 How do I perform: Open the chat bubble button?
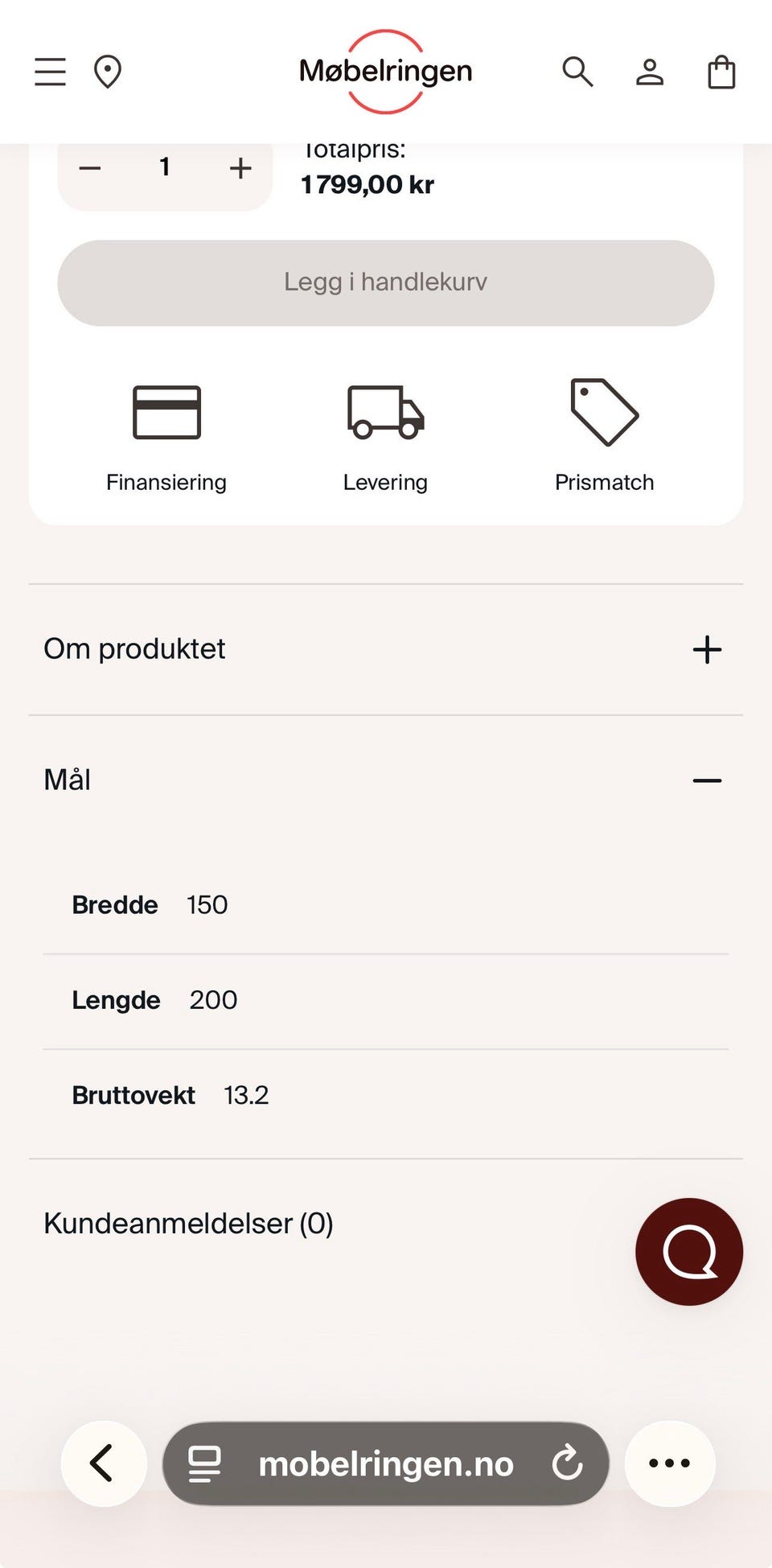pyautogui.click(x=689, y=1251)
